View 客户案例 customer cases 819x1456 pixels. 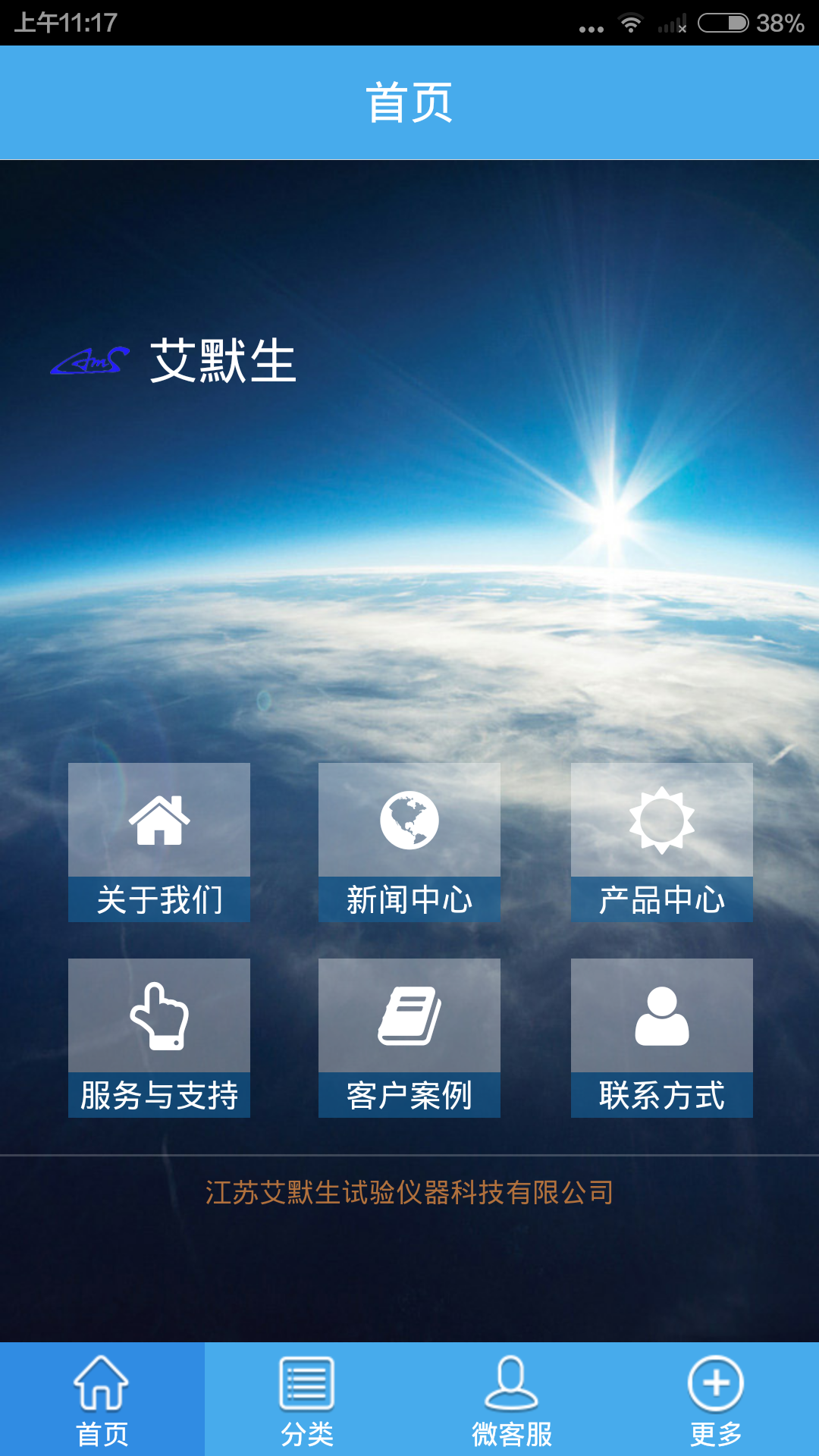tap(409, 1037)
